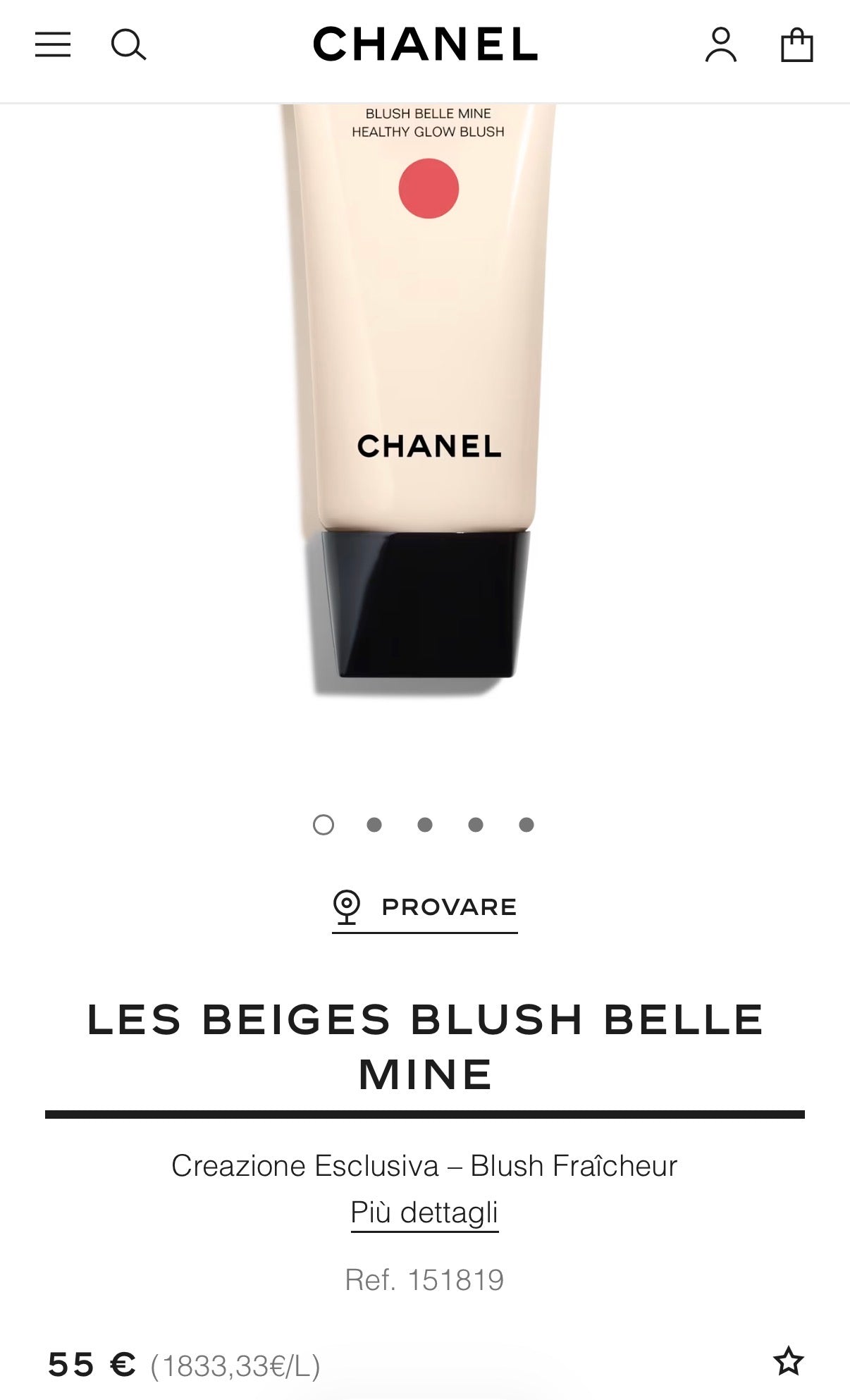Jump to the last product image dot
This screenshot has height=1400, width=850.
(x=526, y=825)
